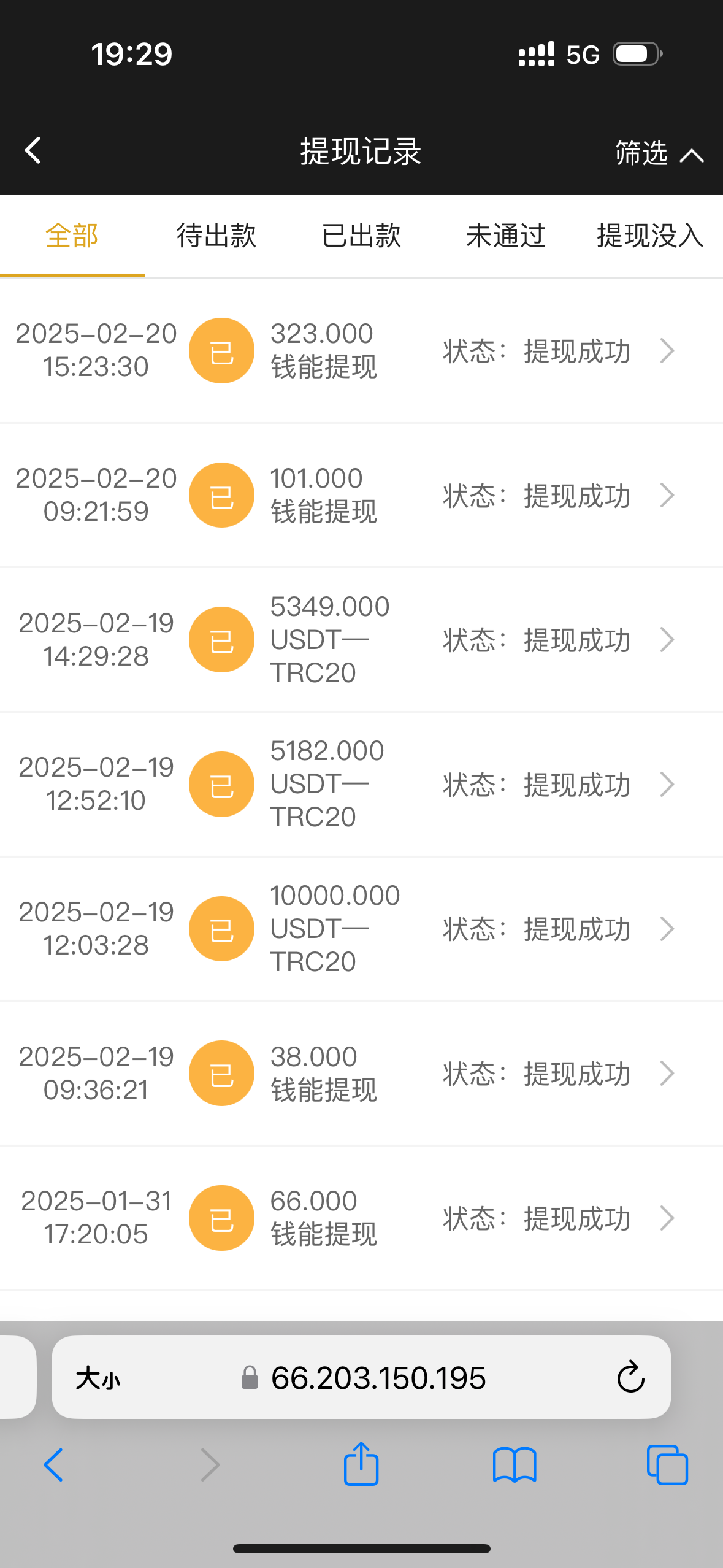This screenshot has width=723, height=1568.
Task: Show the 未通过 records tab
Action: click(506, 236)
